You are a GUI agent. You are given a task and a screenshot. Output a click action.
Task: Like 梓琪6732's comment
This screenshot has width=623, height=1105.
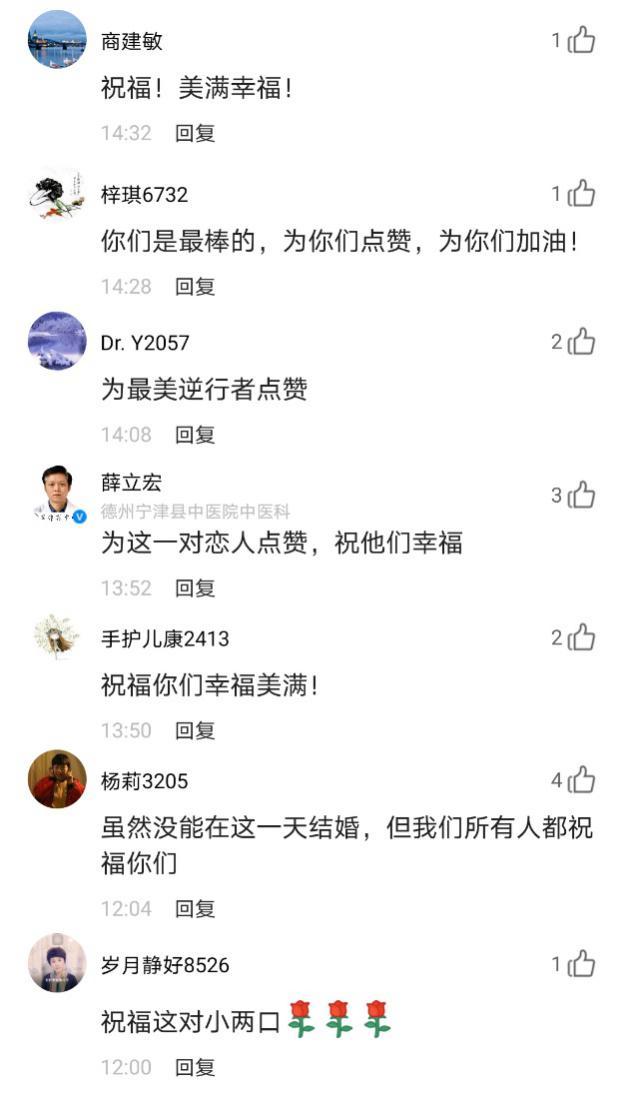[581, 194]
